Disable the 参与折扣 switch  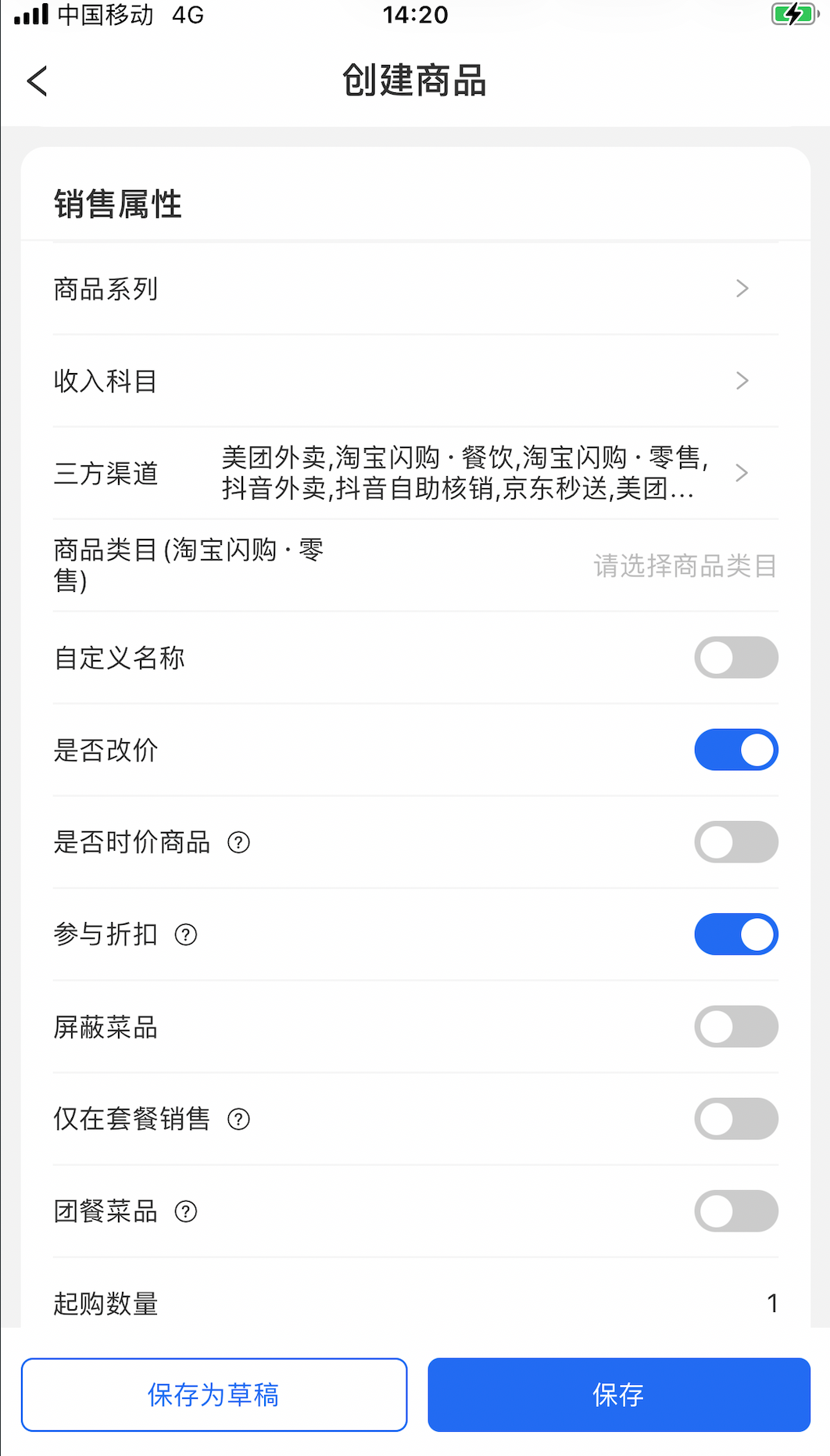[735, 934]
